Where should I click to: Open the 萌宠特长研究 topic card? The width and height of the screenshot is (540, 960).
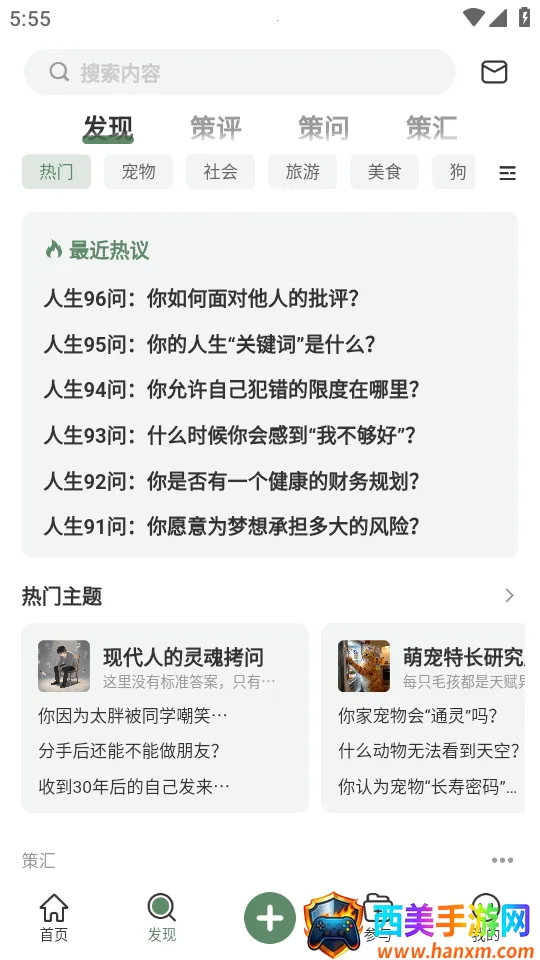coord(423,718)
